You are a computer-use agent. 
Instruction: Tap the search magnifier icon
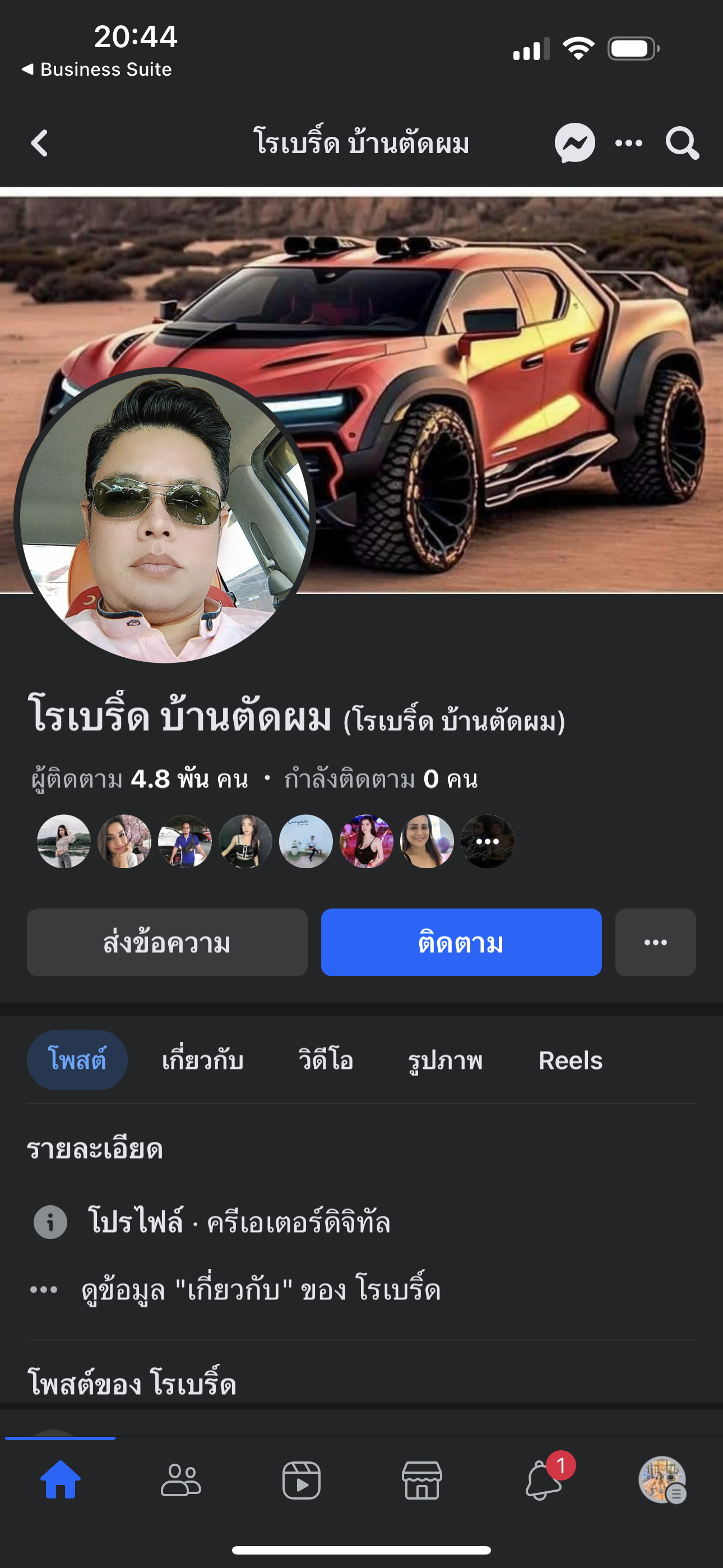pos(682,144)
